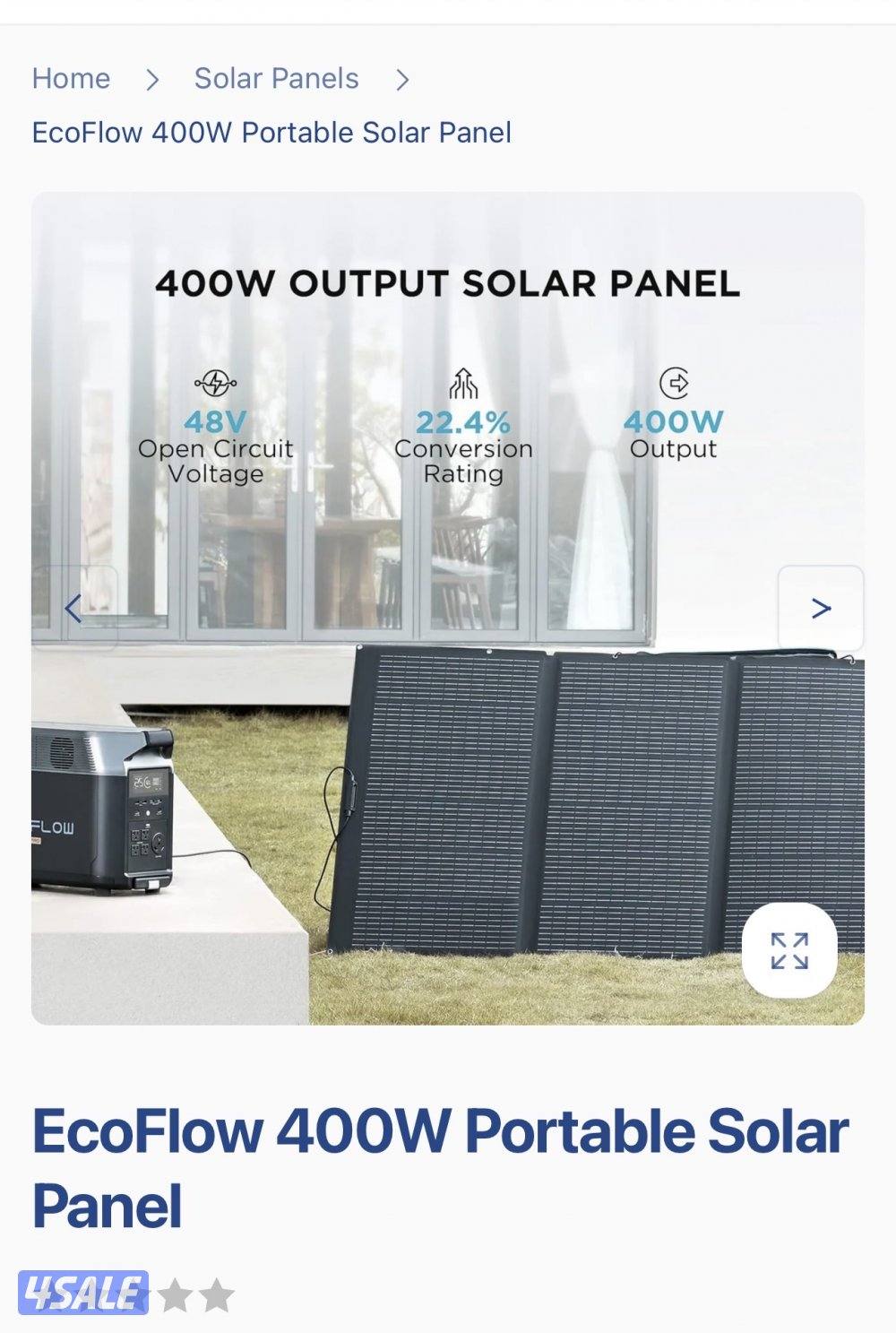Open the Solar Panels category link
Viewport: 896px width, 1333px height.
point(275,79)
